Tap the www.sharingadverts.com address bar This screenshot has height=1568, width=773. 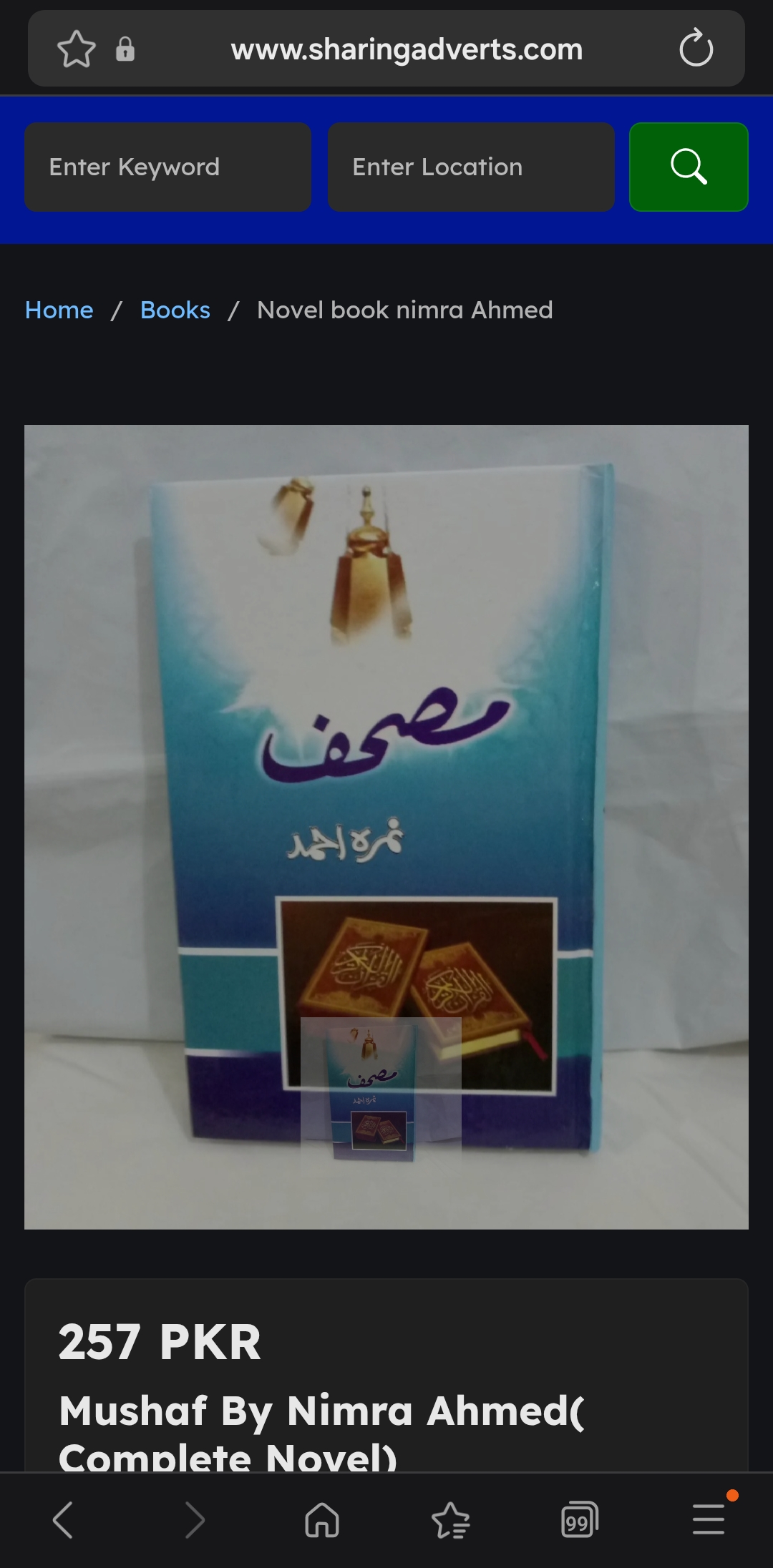click(x=407, y=49)
